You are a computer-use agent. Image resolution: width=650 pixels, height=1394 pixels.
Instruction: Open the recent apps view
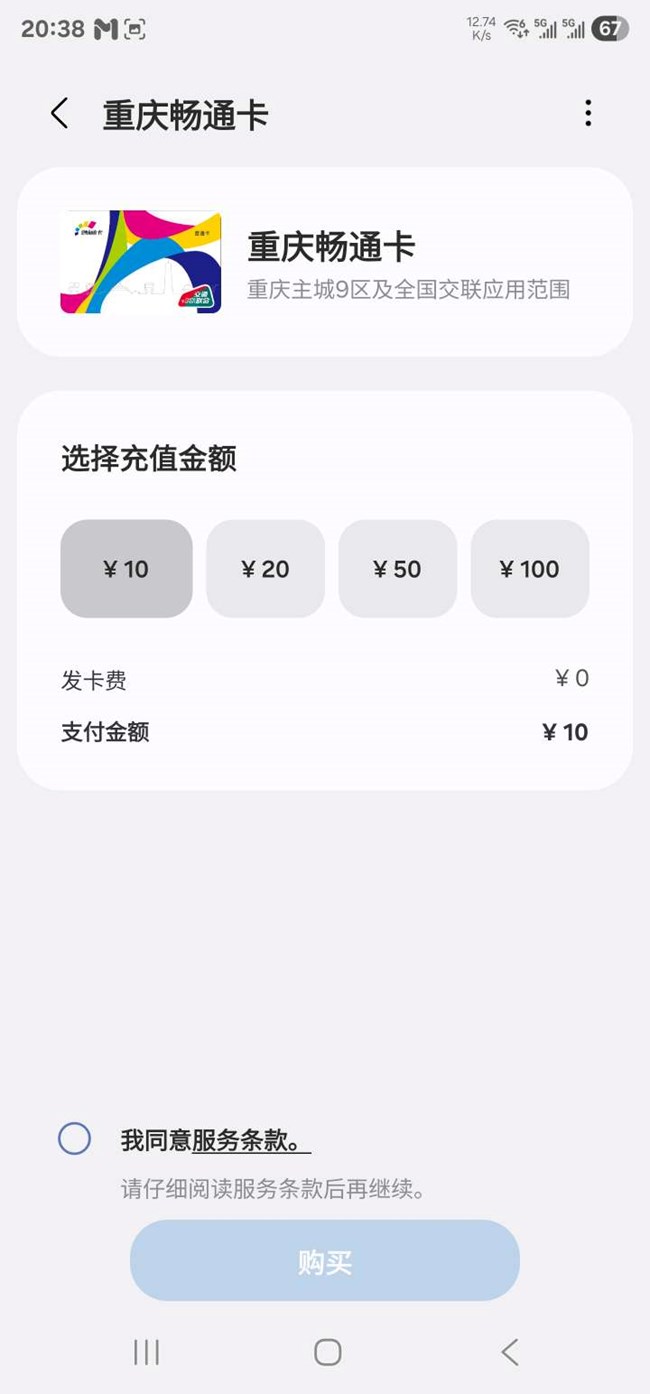[x=146, y=1352]
